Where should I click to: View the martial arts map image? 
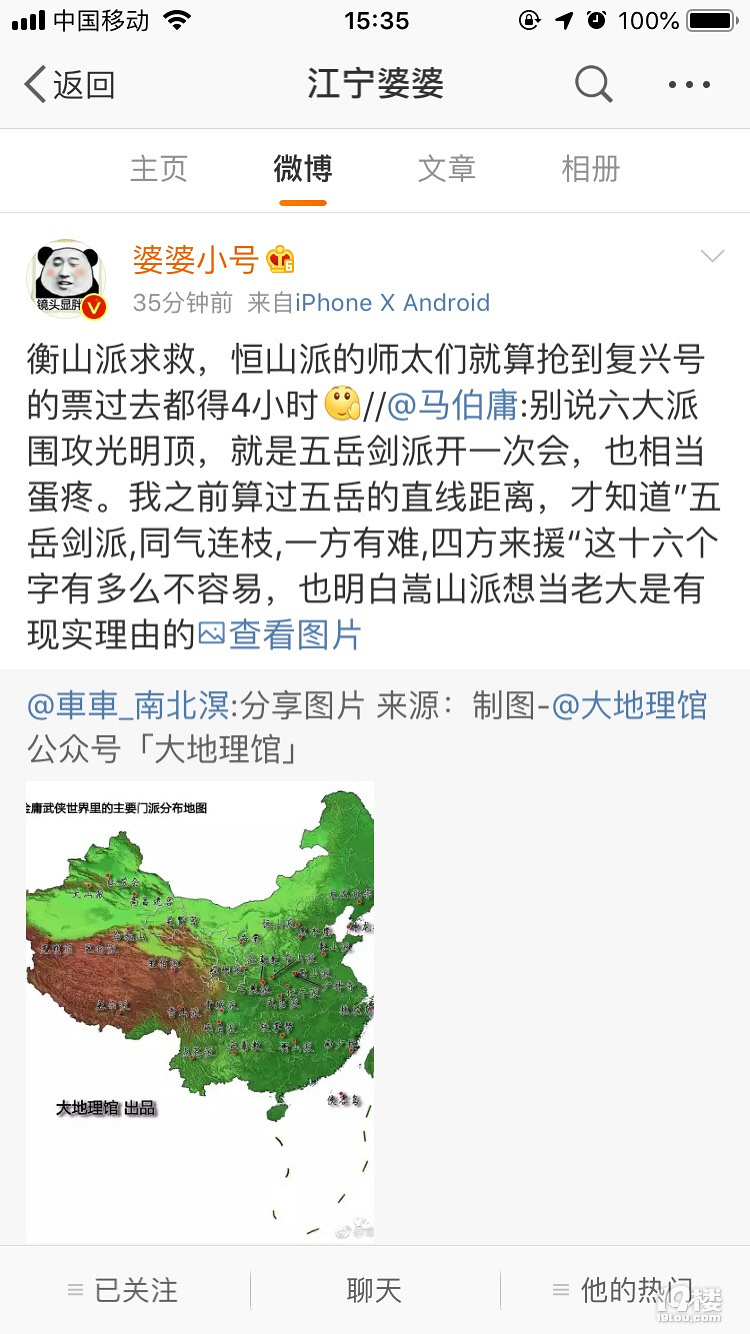click(x=200, y=1010)
